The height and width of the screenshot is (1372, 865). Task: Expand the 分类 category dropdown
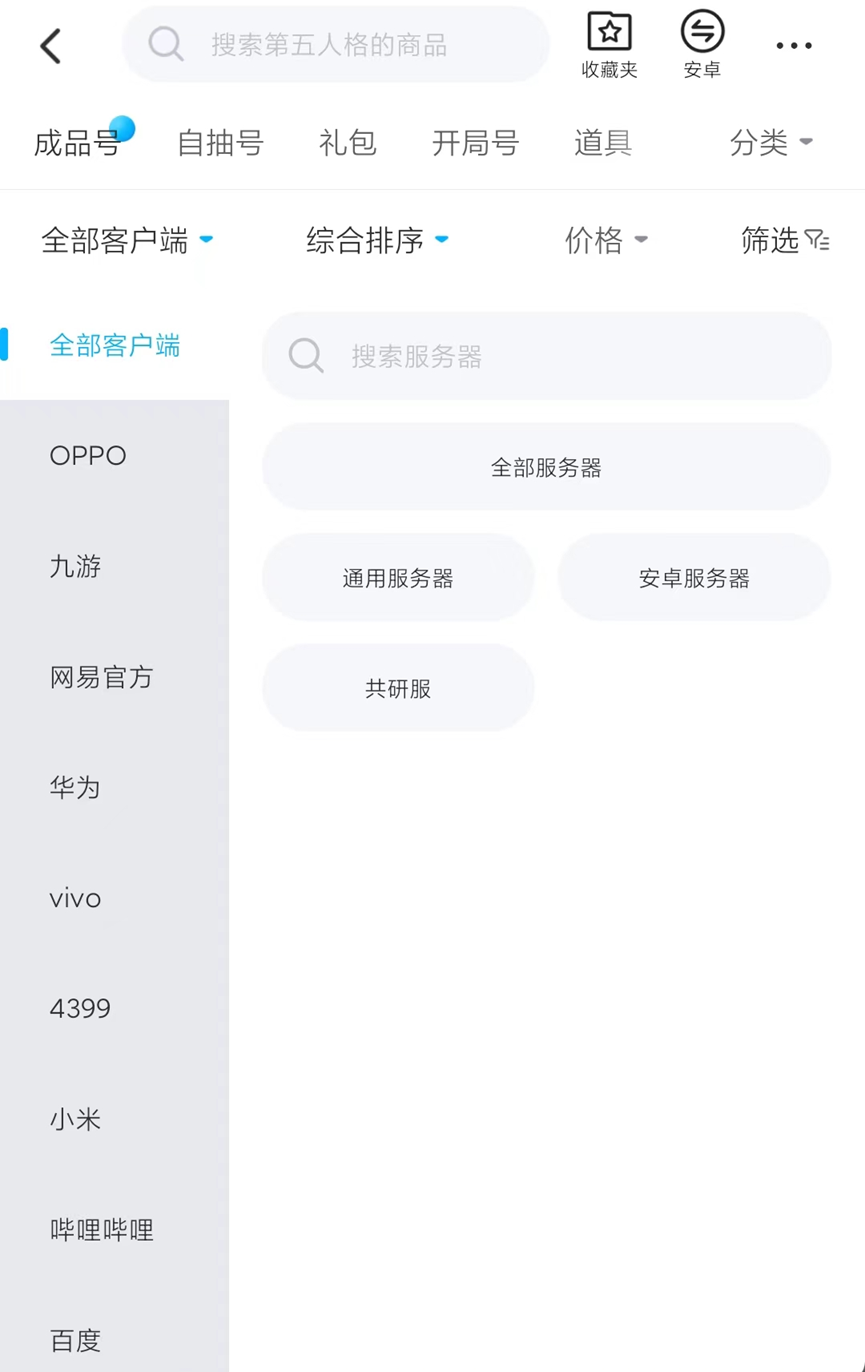[770, 143]
